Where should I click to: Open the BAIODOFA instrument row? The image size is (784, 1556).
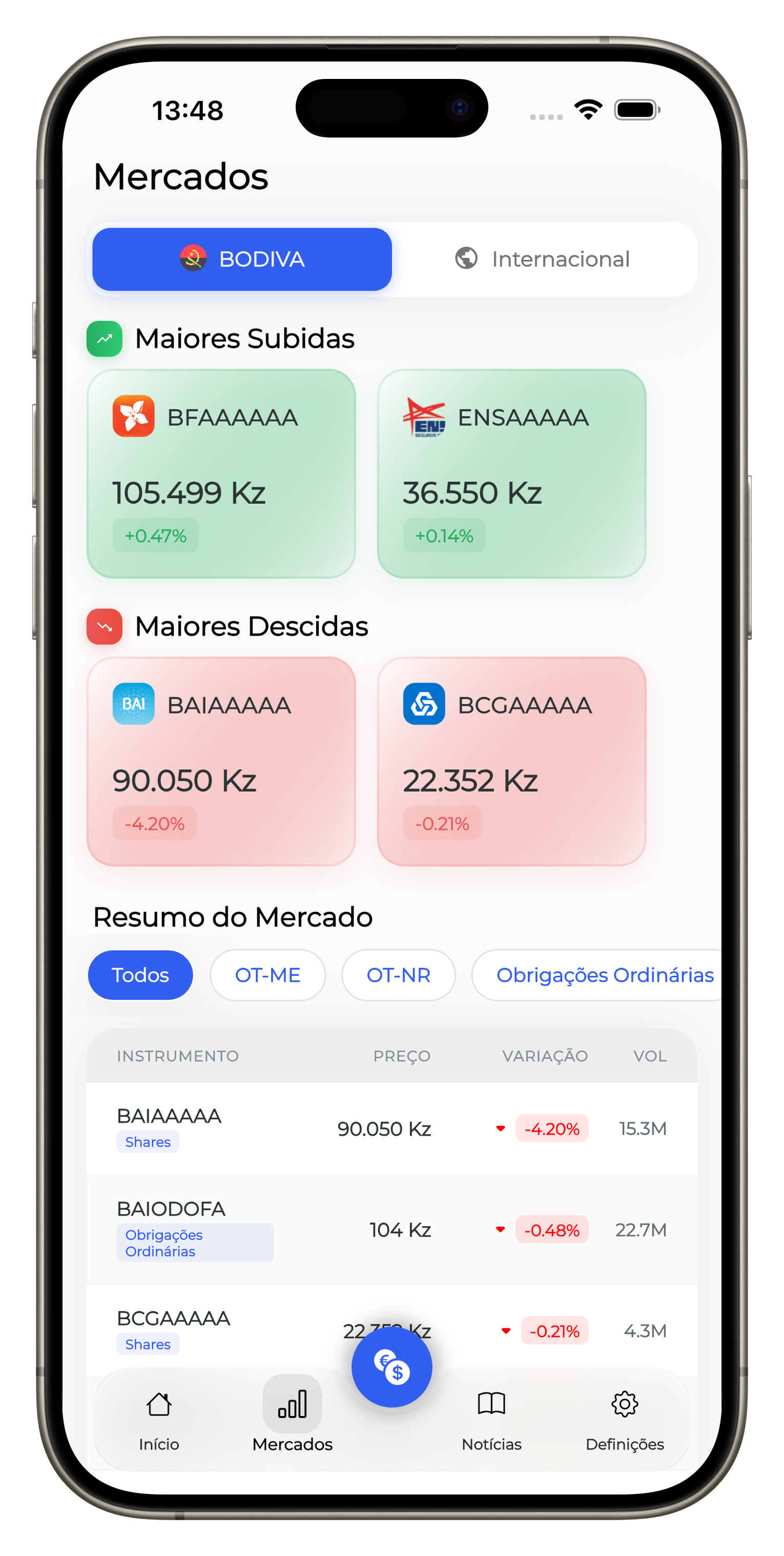(x=391, y=1229)
